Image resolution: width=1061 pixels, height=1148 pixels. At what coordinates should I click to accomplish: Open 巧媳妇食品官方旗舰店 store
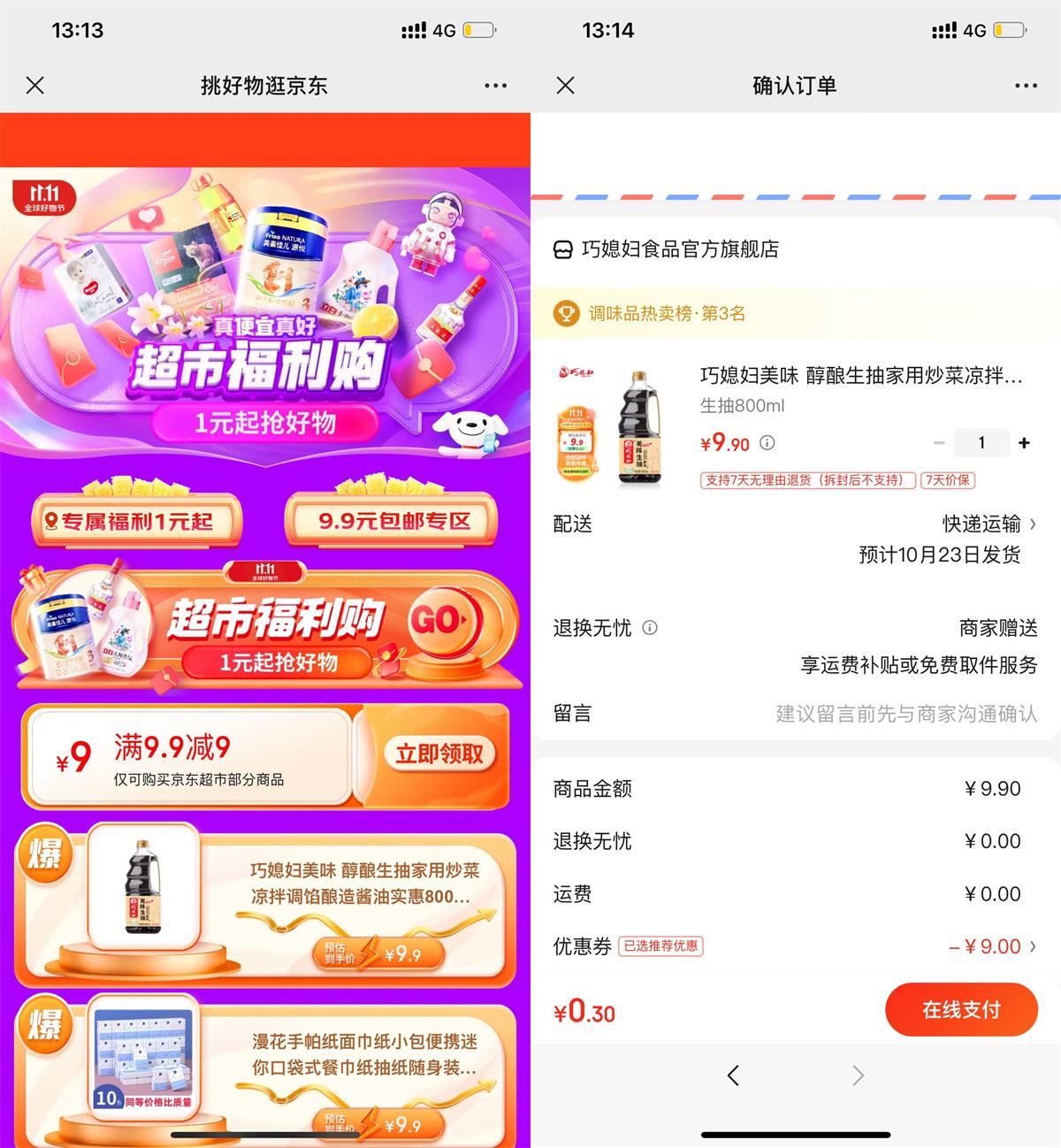679,249
